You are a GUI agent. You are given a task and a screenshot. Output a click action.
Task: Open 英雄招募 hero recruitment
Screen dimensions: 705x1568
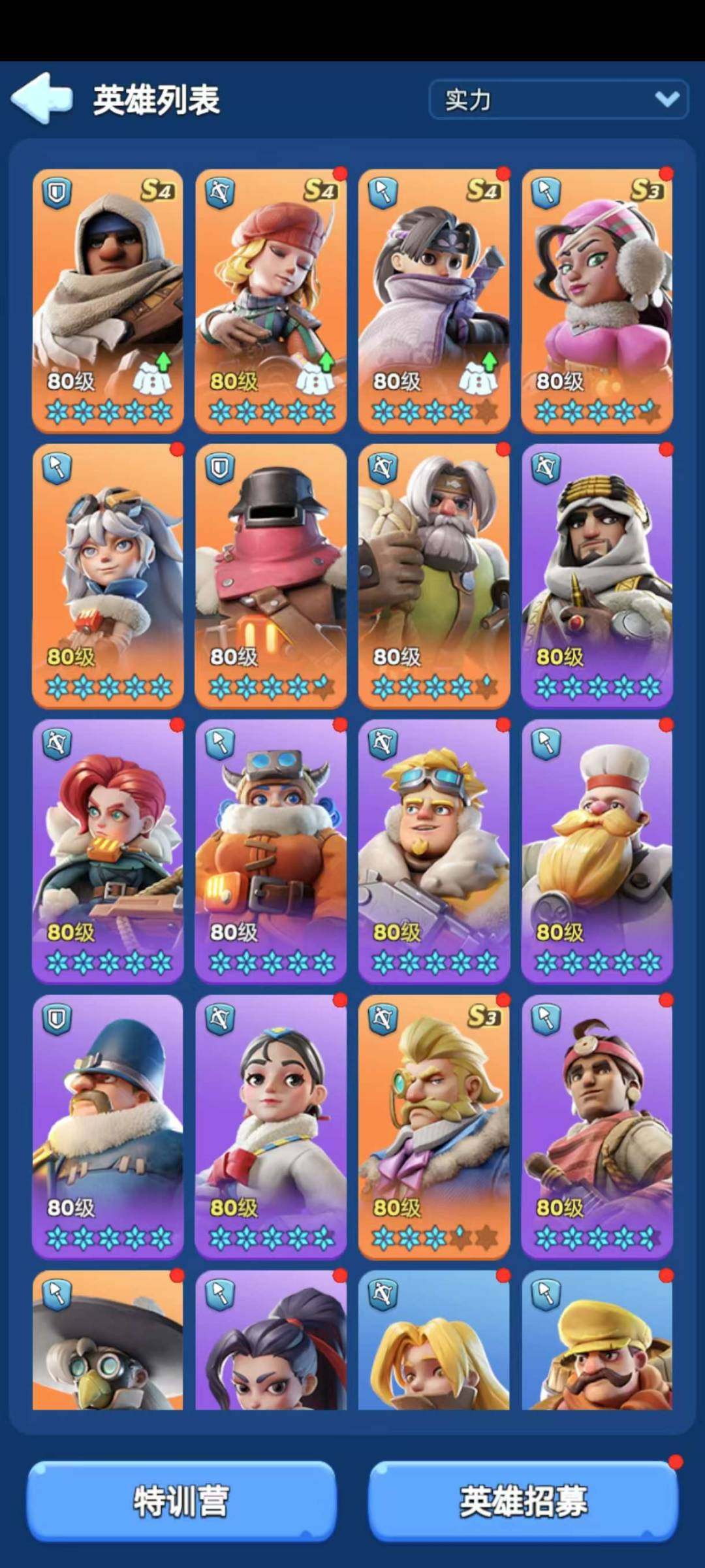point(523,1501)
